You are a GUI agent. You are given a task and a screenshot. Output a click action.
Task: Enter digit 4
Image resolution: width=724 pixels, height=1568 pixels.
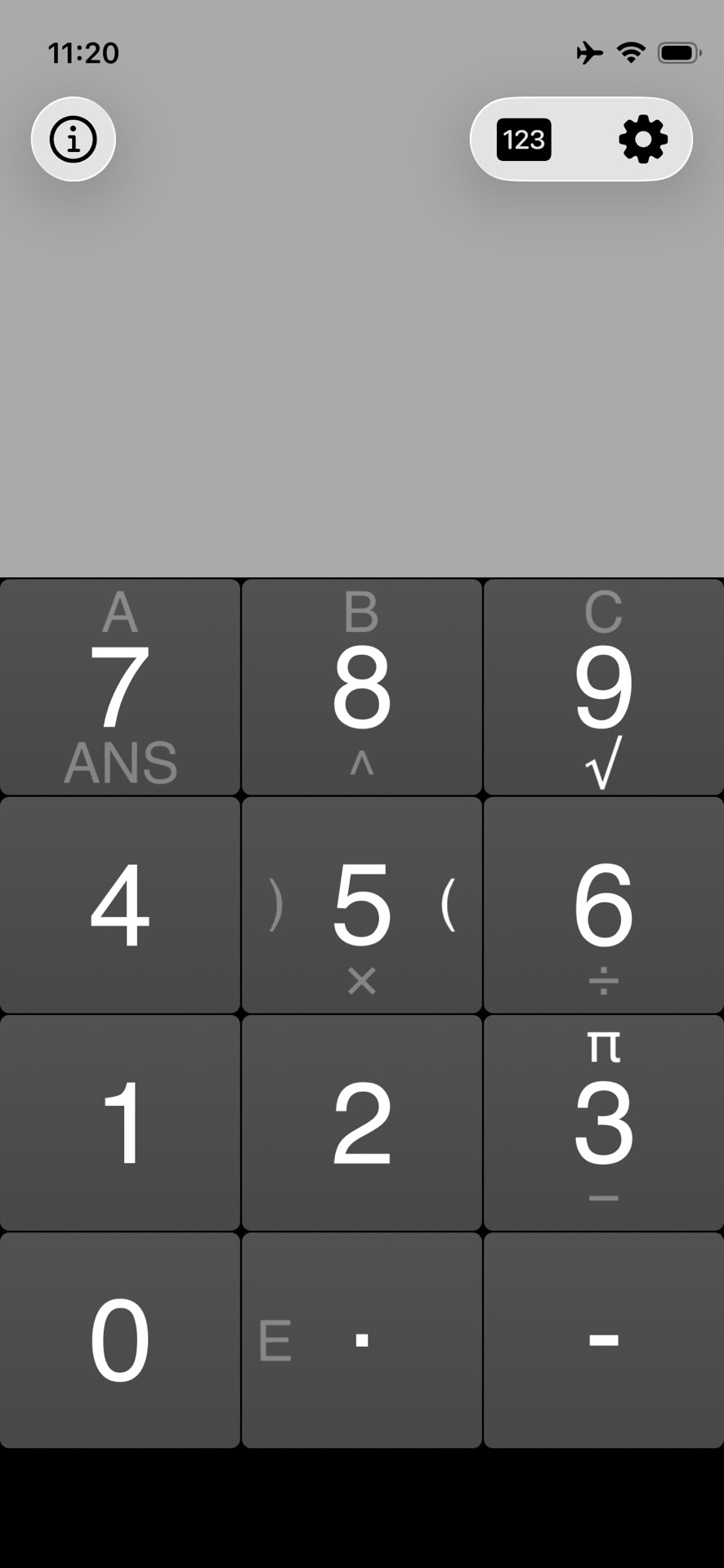[120, 905]
